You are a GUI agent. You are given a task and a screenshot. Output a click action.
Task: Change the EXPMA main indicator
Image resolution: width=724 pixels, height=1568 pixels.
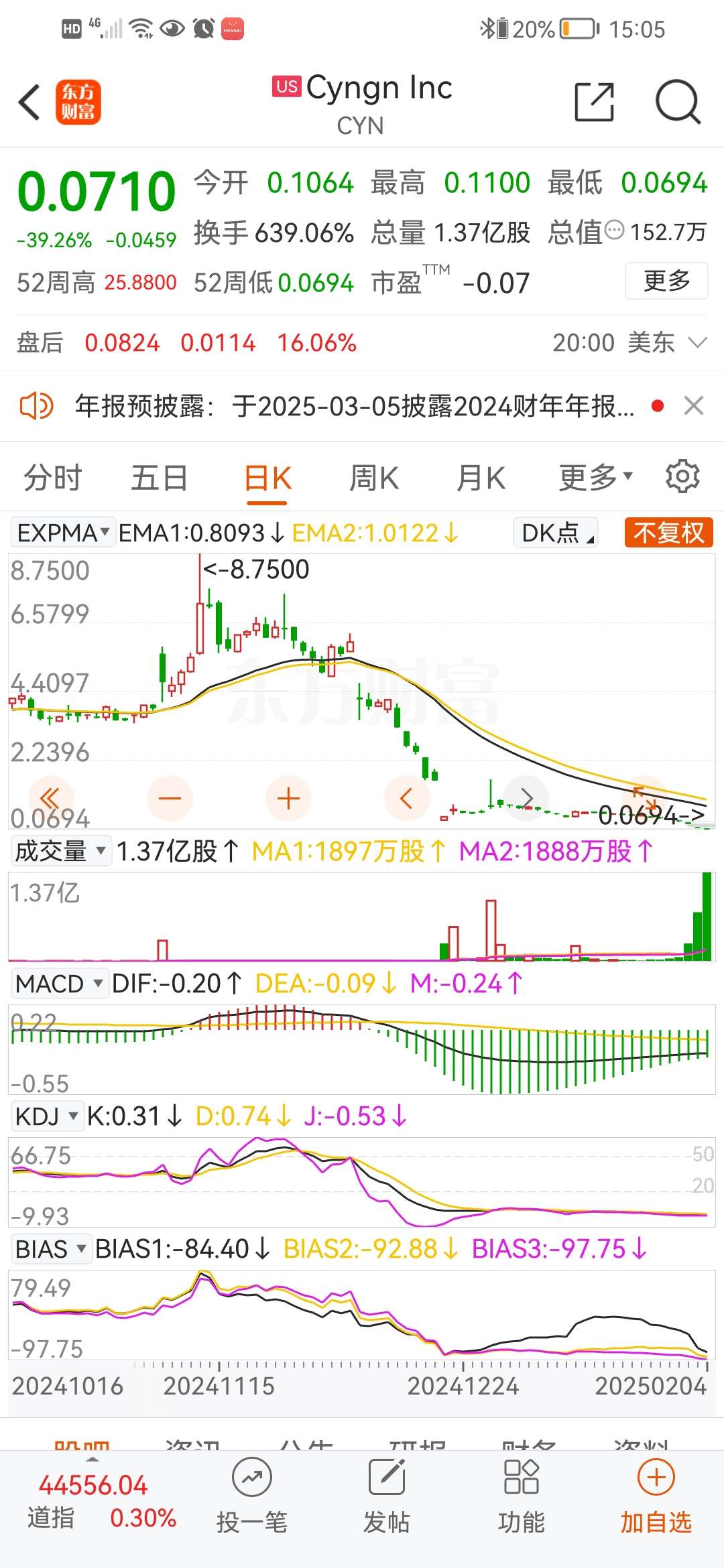[x=63, y=533]
